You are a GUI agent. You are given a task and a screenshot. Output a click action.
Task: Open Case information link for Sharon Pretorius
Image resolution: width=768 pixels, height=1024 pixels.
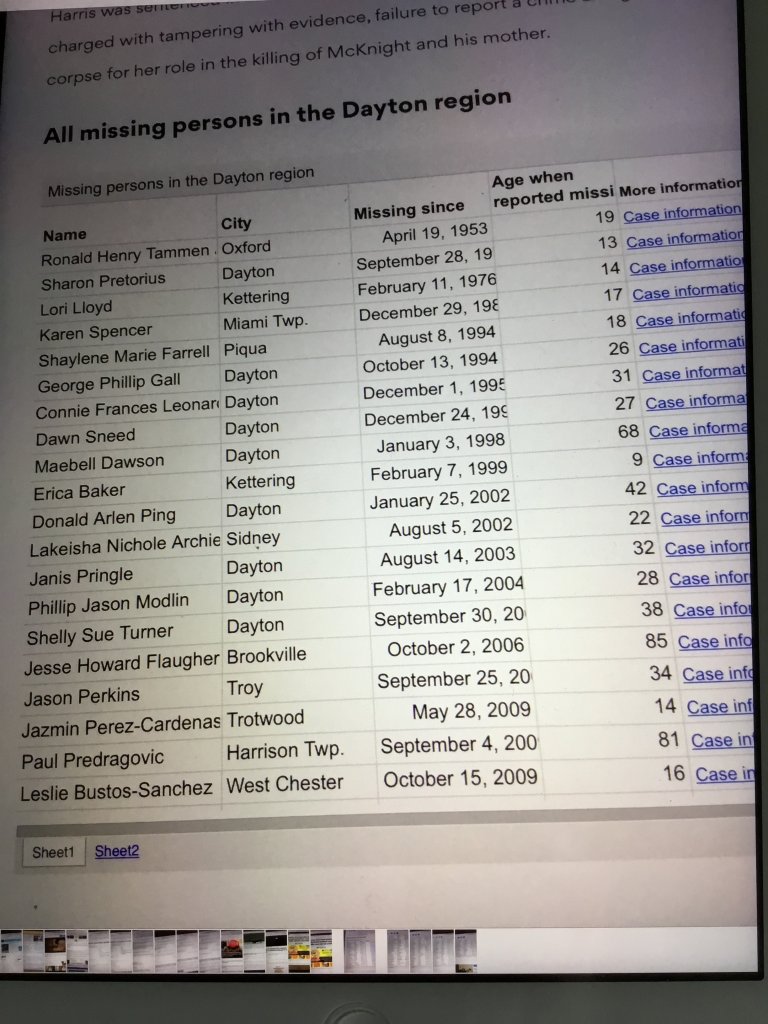click(685, 241)
